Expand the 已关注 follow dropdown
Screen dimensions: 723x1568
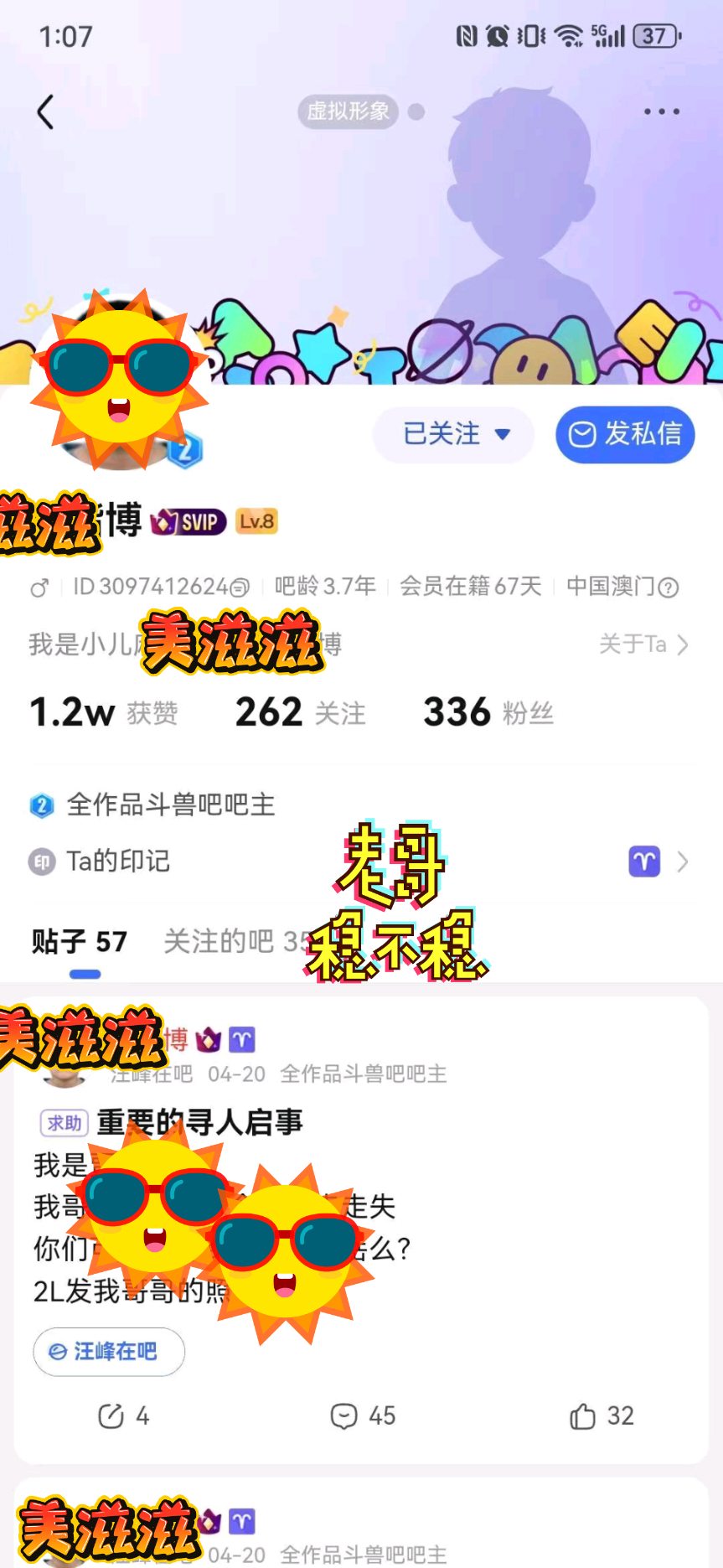pyautogui.click(x=453, y=434)
